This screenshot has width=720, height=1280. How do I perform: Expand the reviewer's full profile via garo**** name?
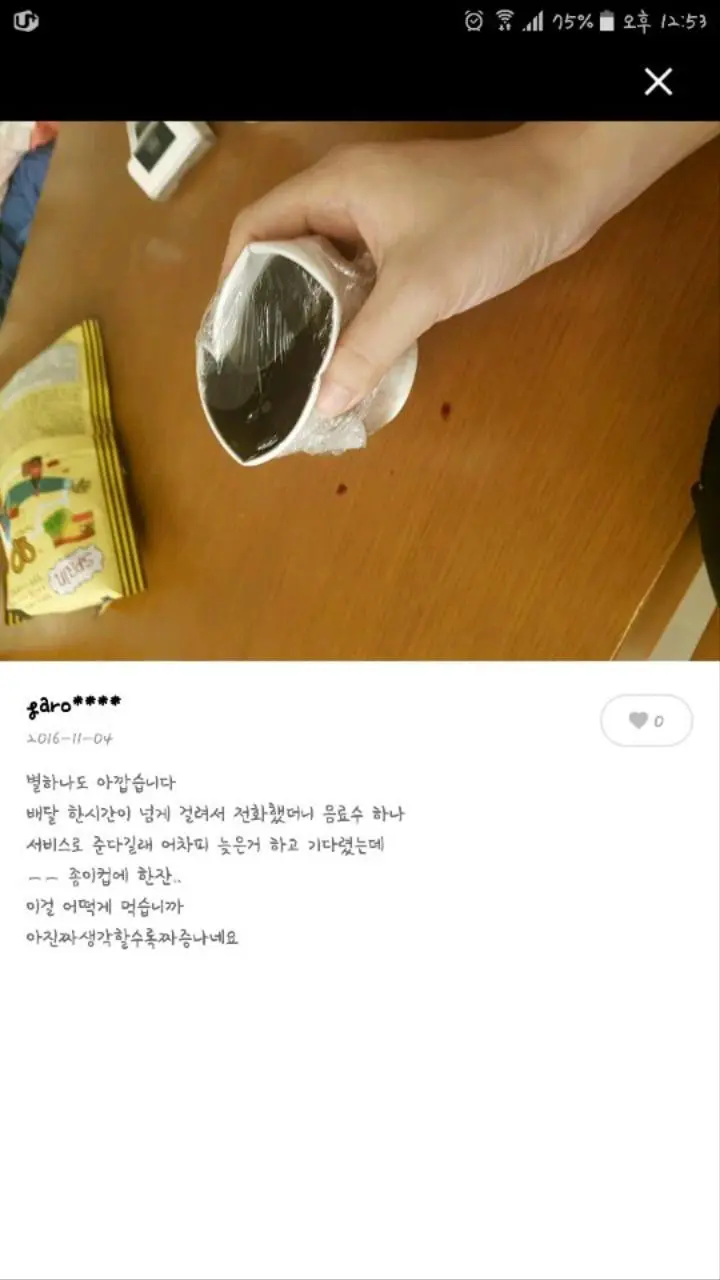point(72,705)
